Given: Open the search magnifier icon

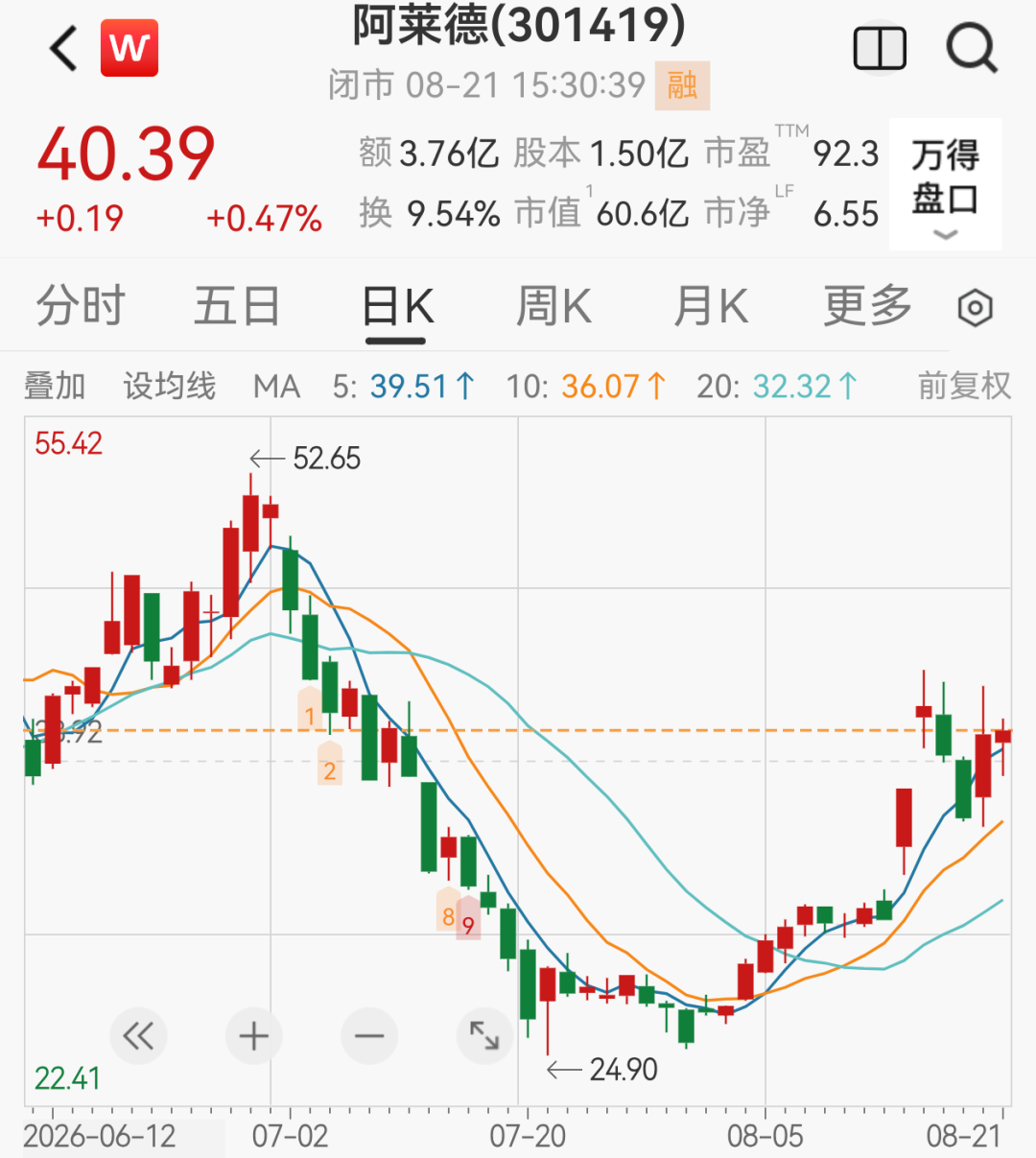Looking at the screenshot, I should (x=972, y=48).
